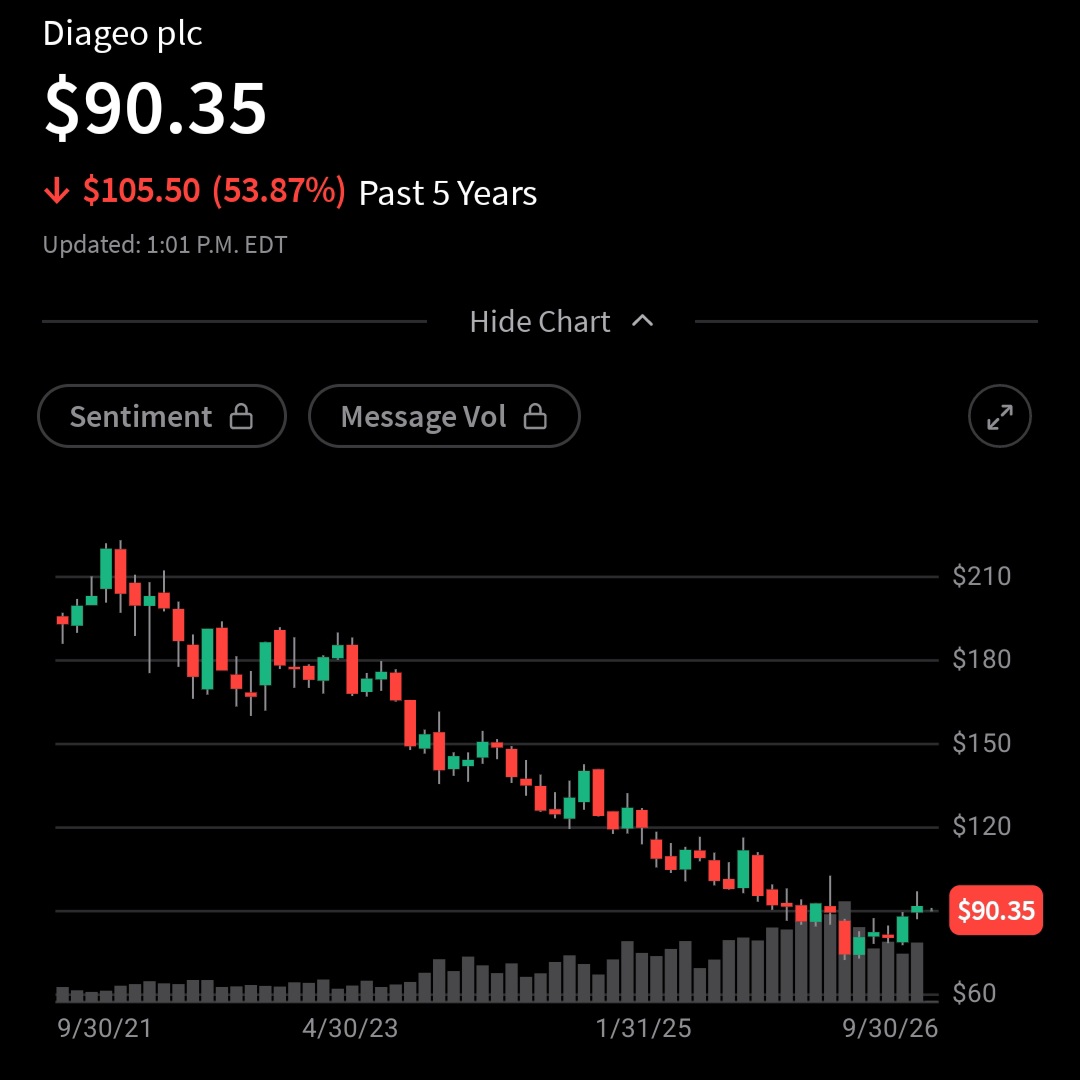The width and height of the screenshot is (1080, 1080).
Task: Expand the chart to full screen
Action: (x=999, y=416)
